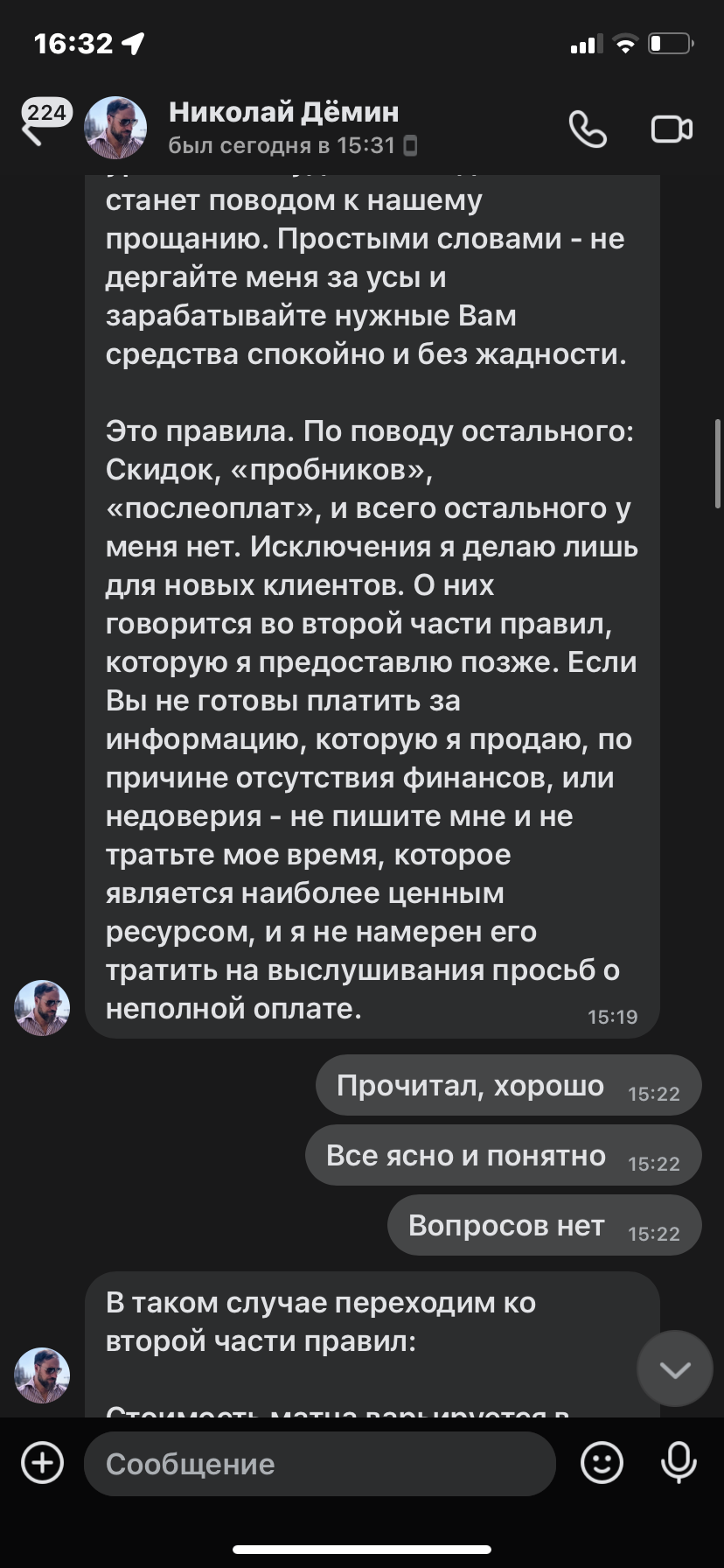Tap the avatar beside the 15:19 message
Screen dimensions: 724x1568
pyautogui.click(x=42, y=1008)
